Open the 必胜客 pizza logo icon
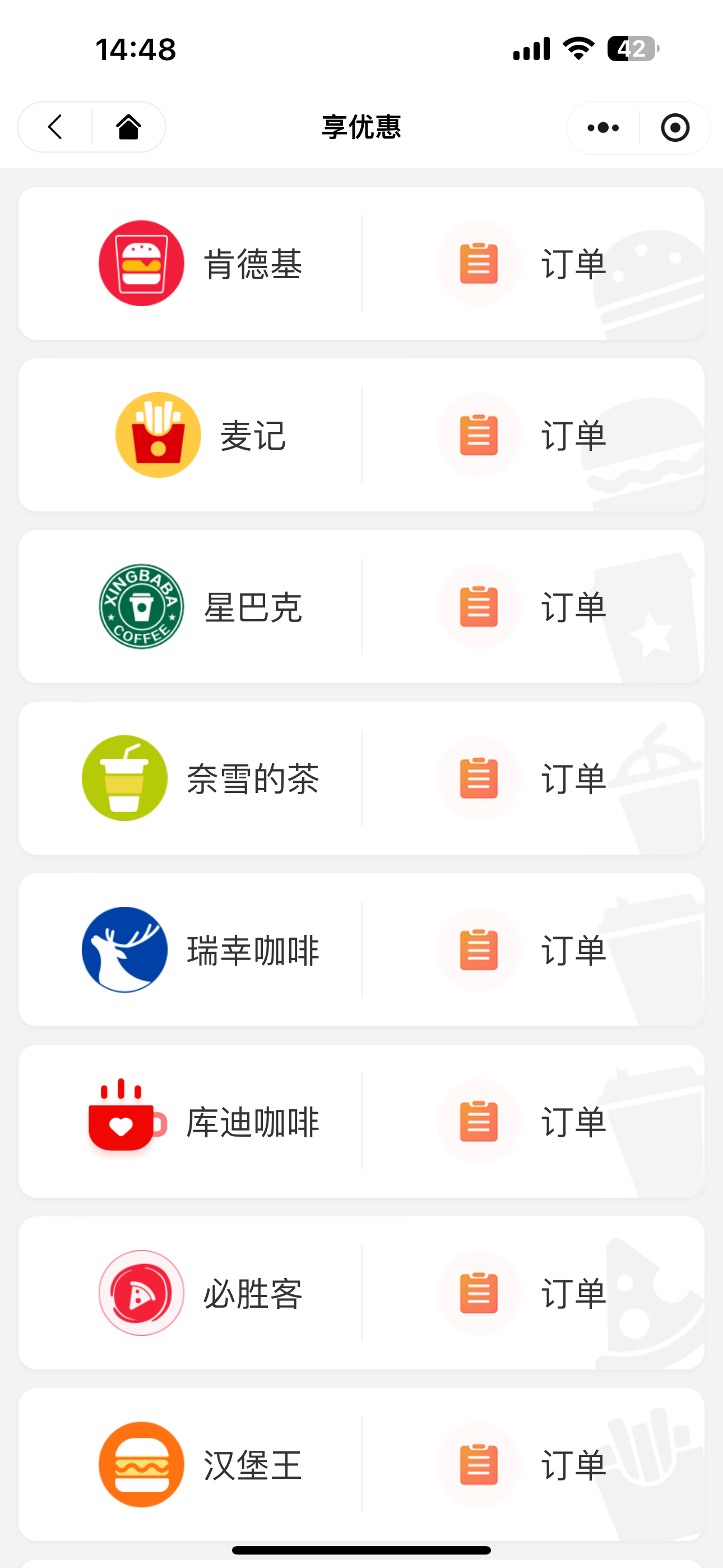723x1568 pixels. (x=141, y=1293)
